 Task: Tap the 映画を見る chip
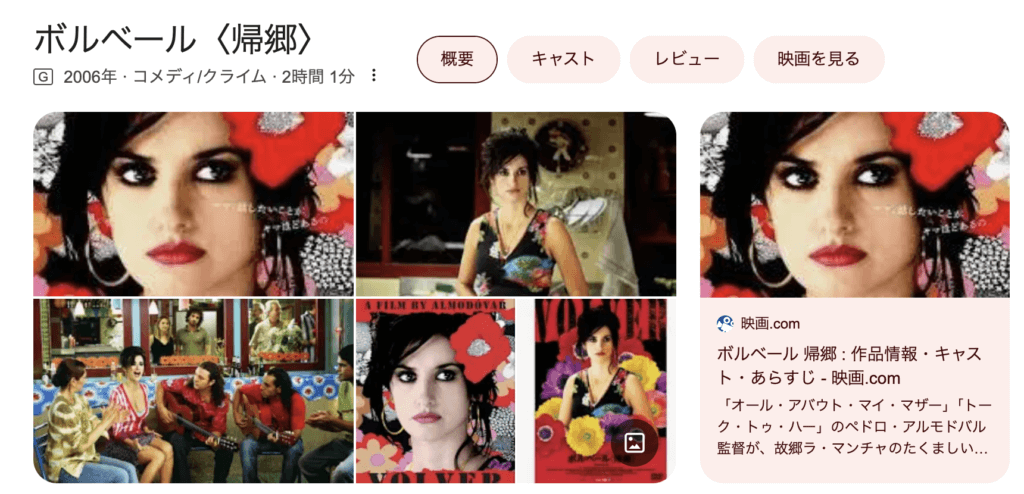(x=818, y=59)
